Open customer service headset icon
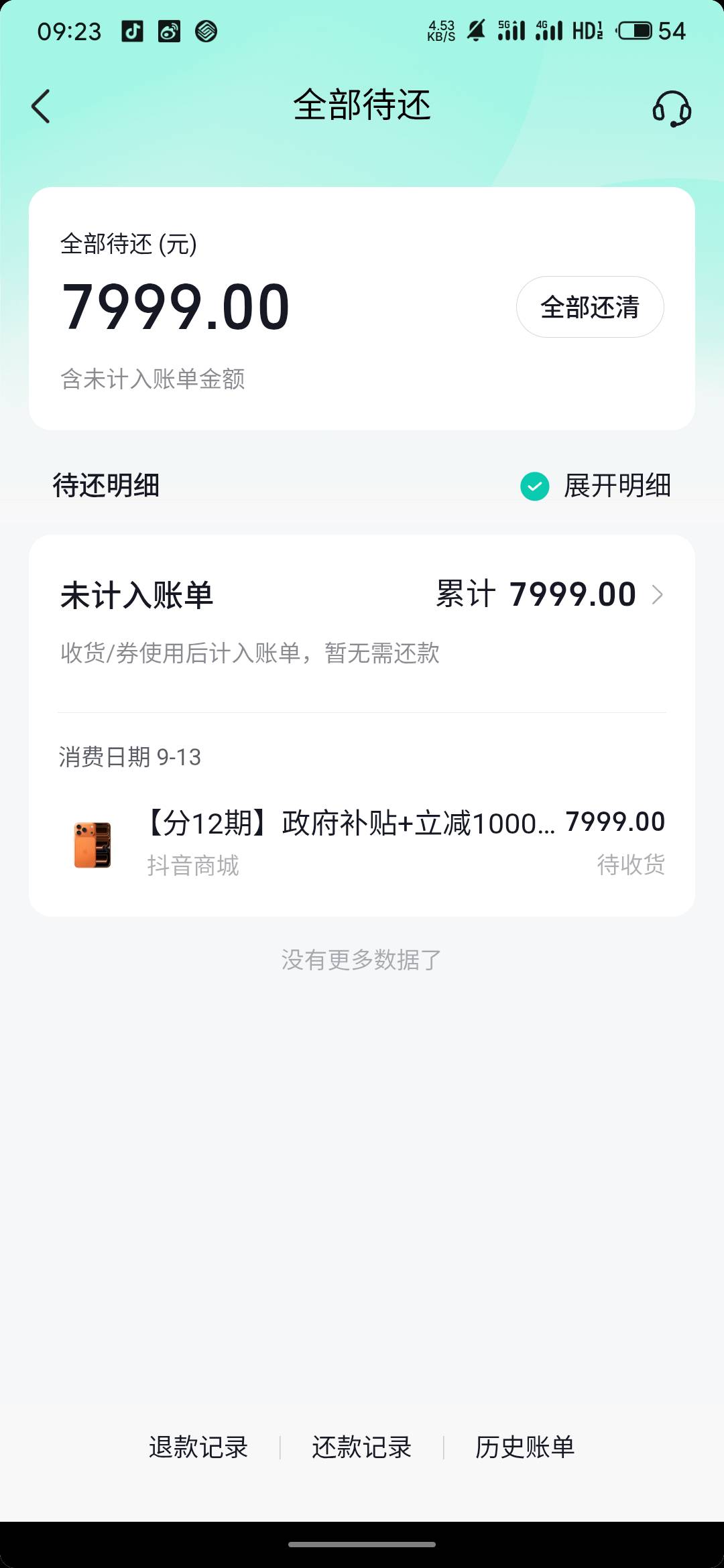Viewport: 724px width, 1568px height. point(672,109)
